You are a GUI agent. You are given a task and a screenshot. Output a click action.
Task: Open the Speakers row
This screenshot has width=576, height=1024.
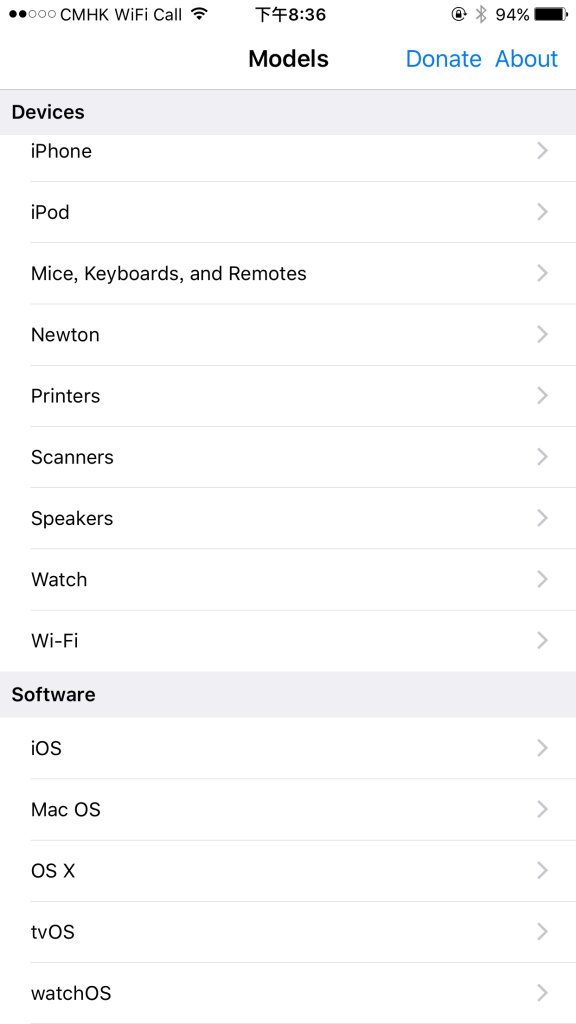coord(288,518)
